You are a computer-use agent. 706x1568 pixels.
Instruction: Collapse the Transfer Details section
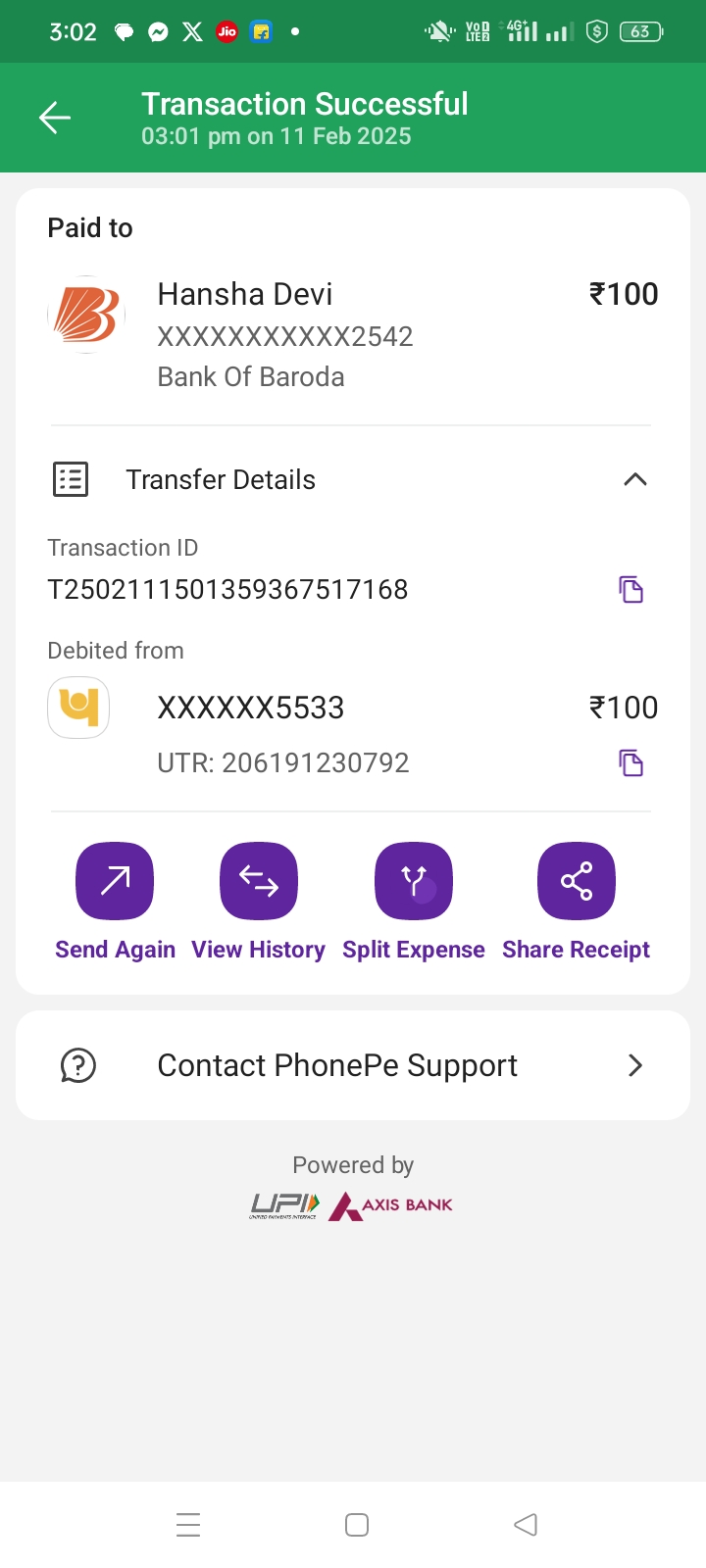click(634, 479)
